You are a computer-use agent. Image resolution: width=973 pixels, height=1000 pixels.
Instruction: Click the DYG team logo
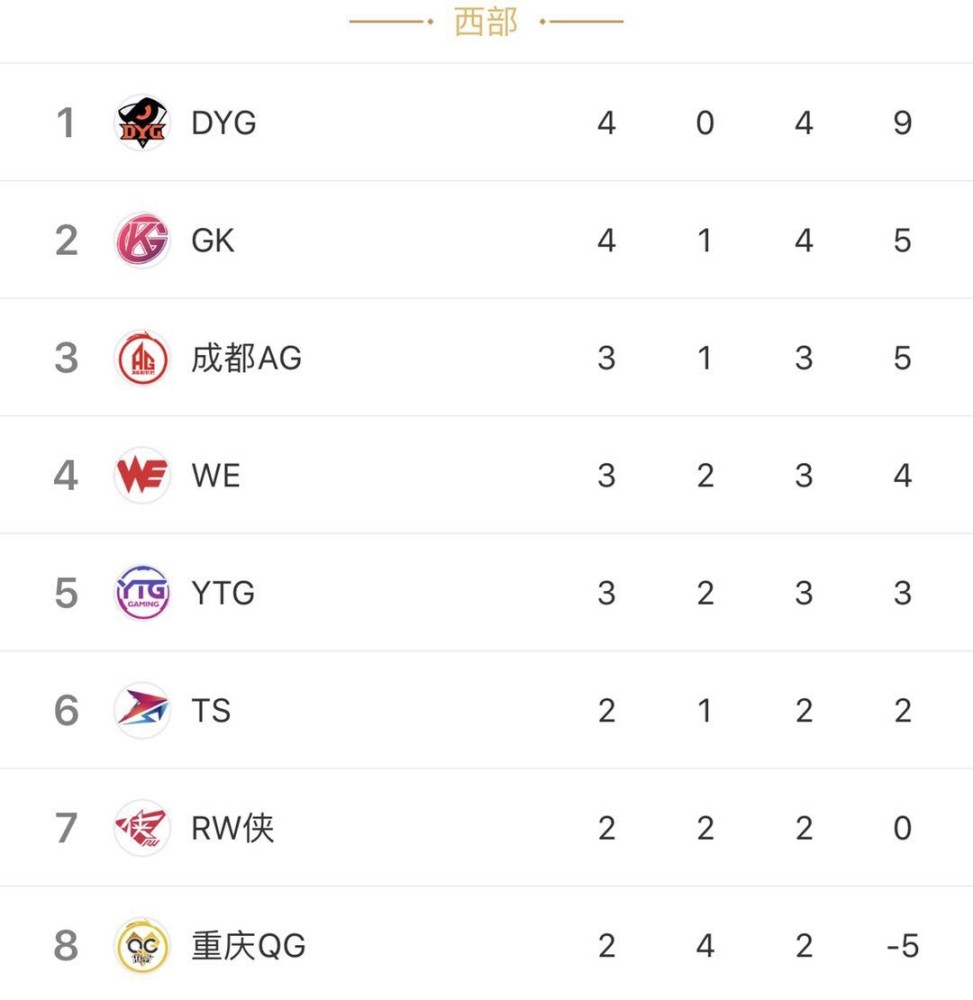141,121
